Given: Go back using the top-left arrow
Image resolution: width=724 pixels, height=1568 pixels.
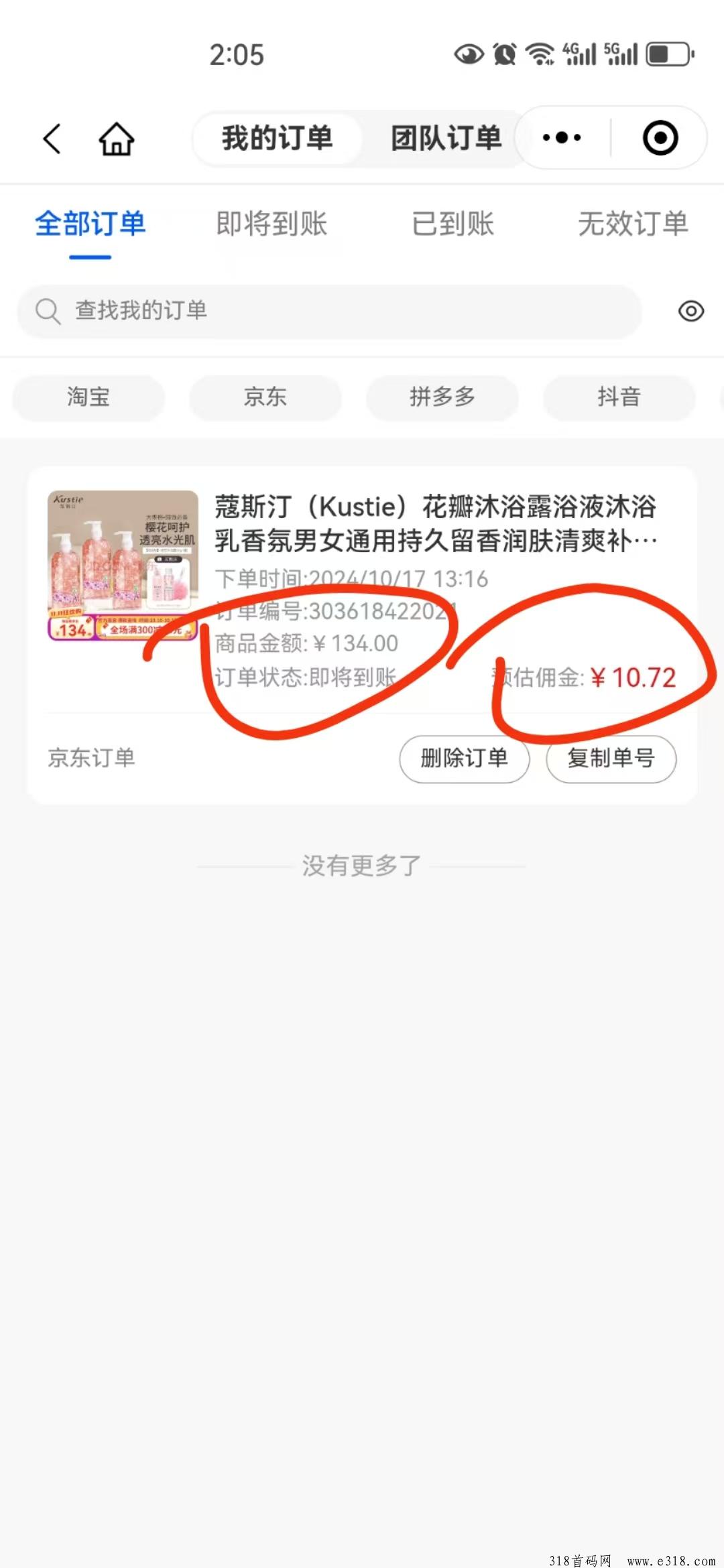Looking at the screenshot, I should [52, 139].
